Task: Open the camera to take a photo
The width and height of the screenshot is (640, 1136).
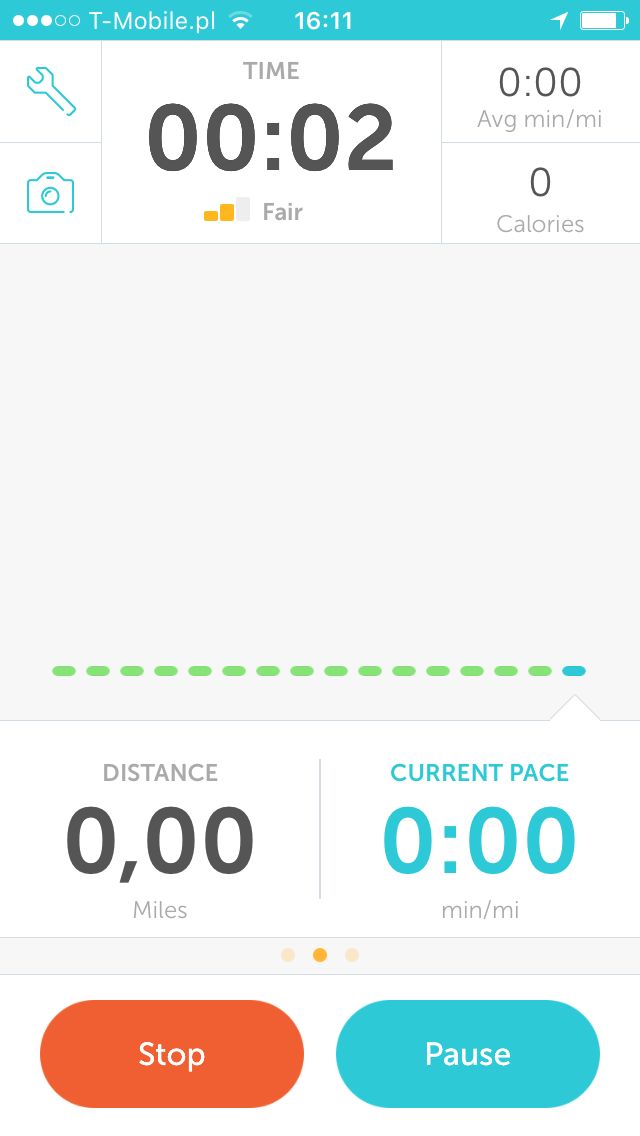Action: click(51, 193)
